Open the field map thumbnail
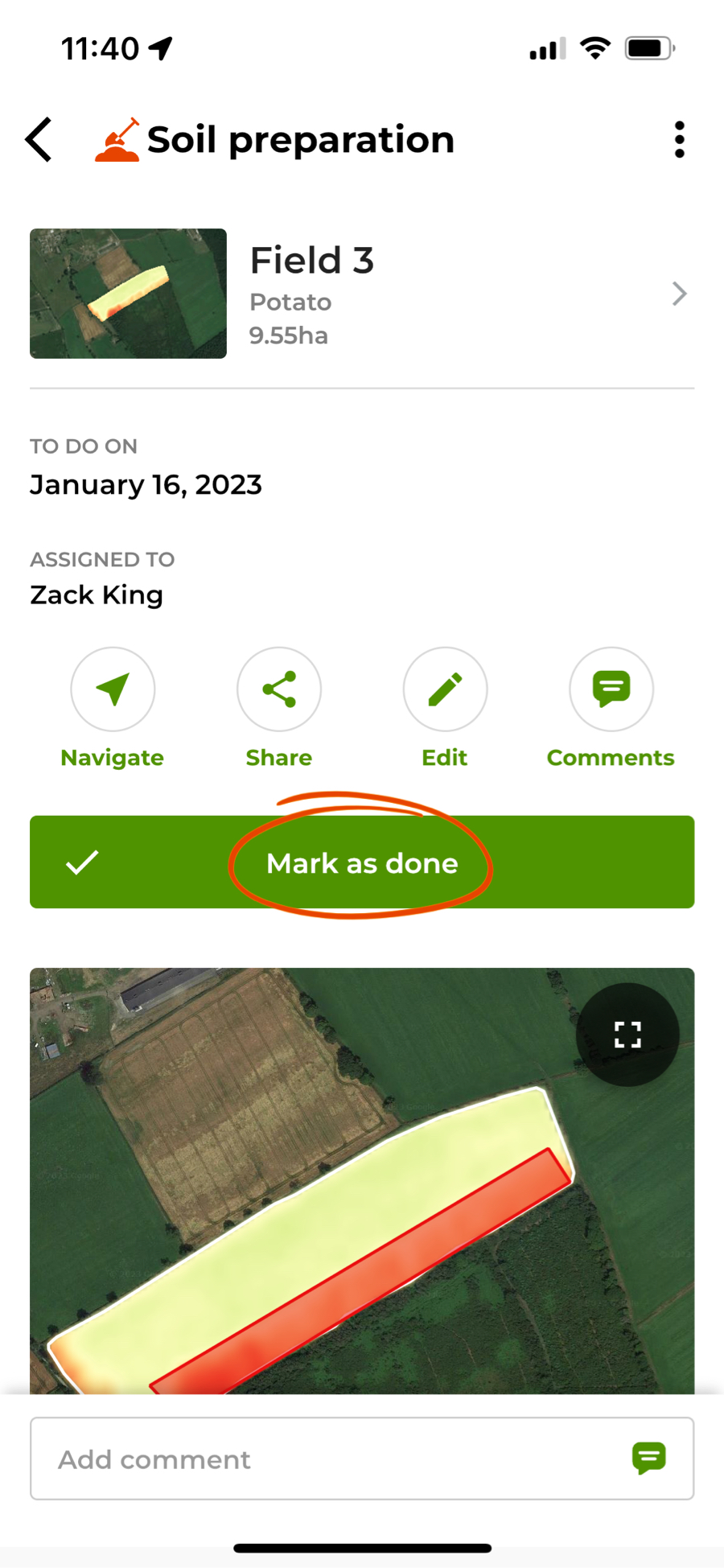 128,294
